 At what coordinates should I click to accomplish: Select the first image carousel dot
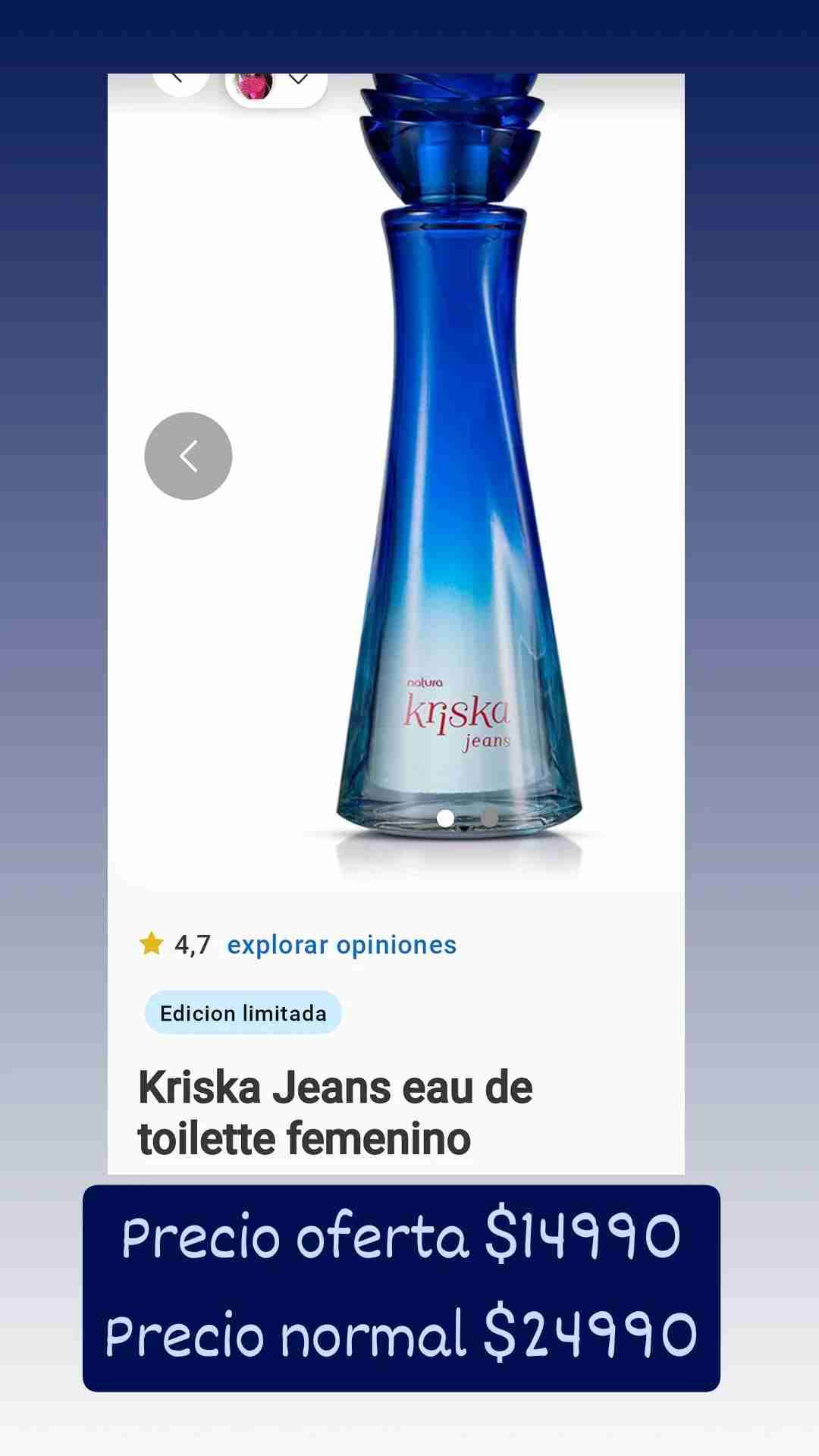[x=447, y=817]
